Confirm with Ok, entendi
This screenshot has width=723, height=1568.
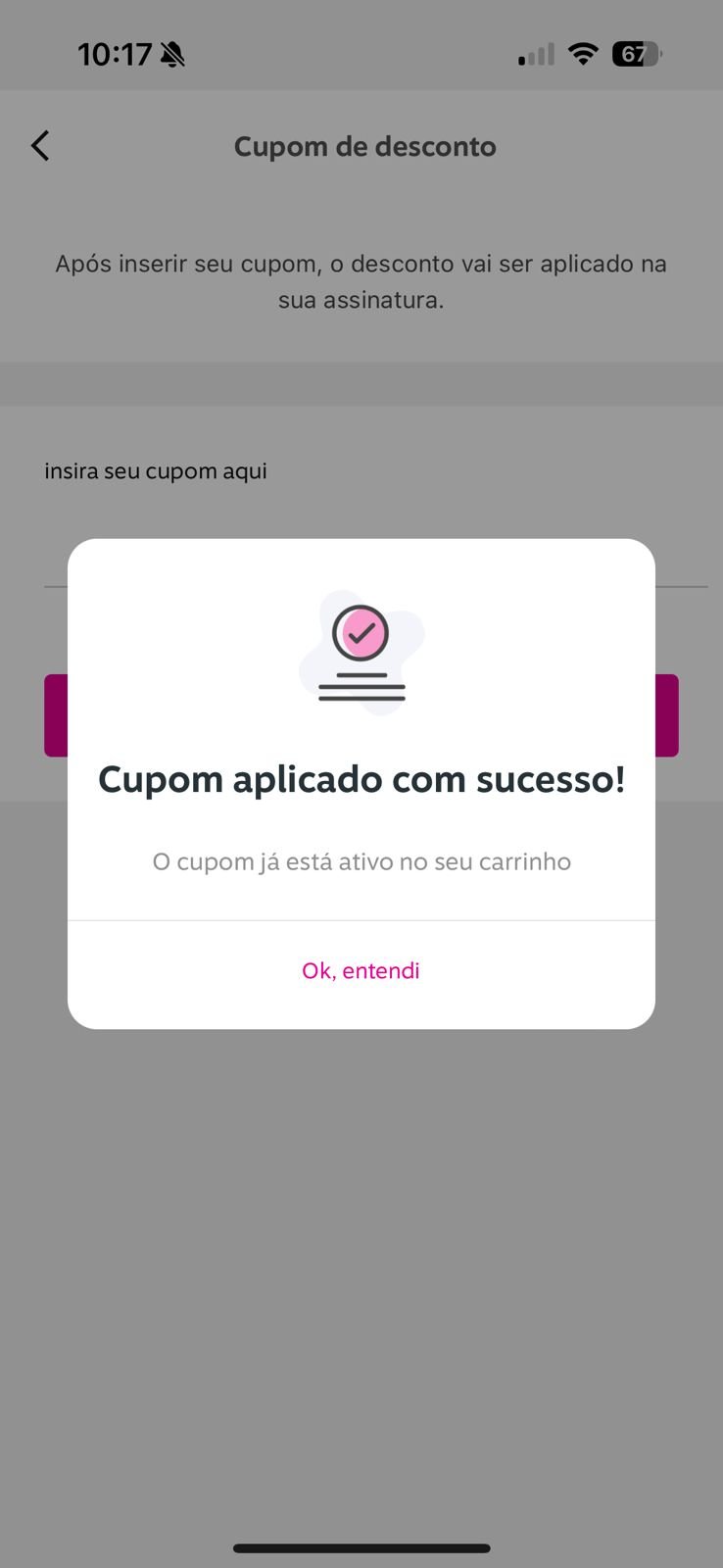[361, 970]
